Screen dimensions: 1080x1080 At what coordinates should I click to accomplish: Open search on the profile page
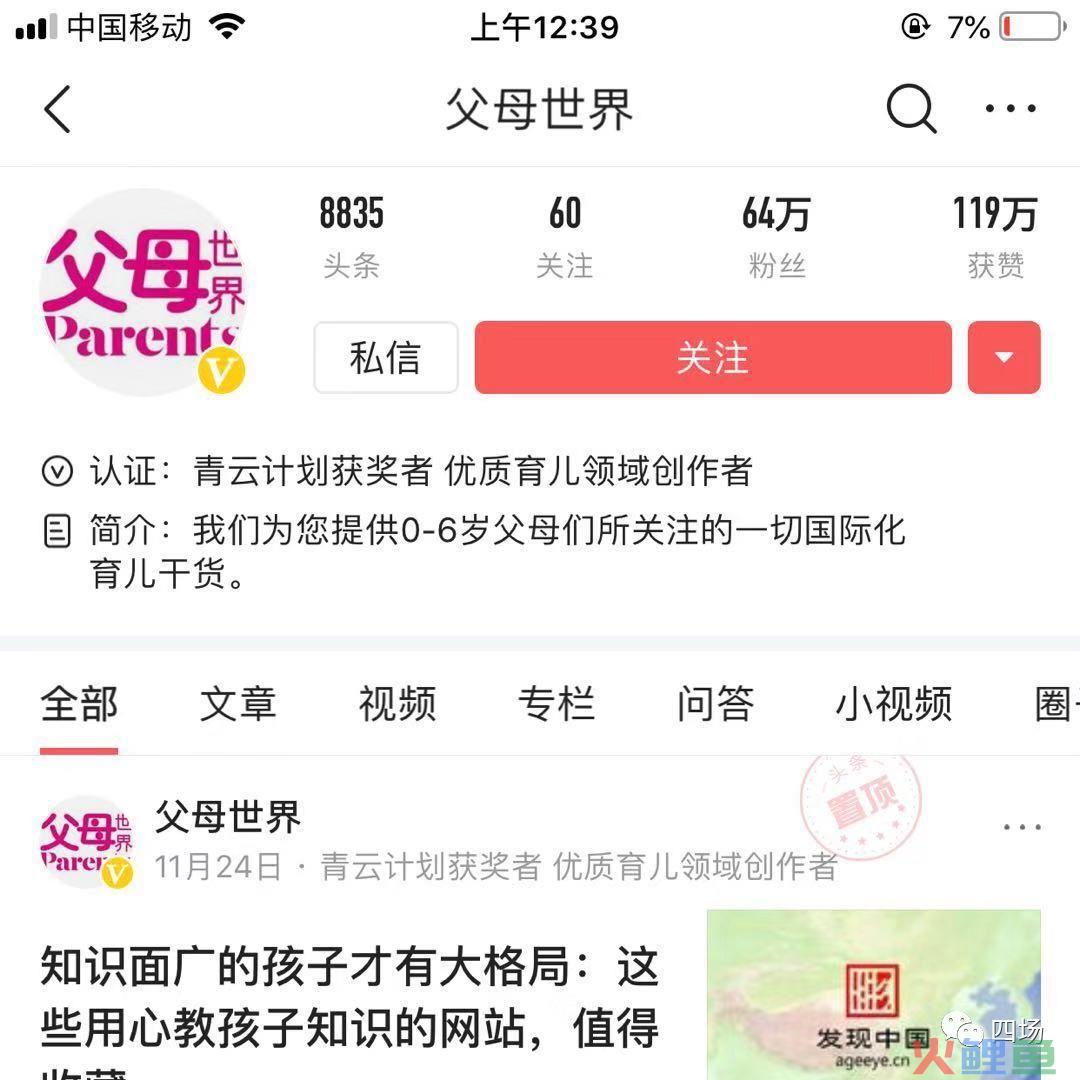pos(911,109)
